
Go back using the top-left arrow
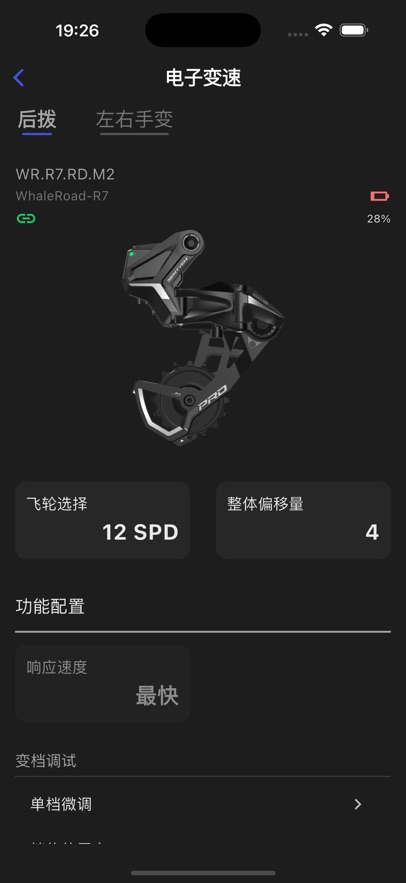pos(19,78)
